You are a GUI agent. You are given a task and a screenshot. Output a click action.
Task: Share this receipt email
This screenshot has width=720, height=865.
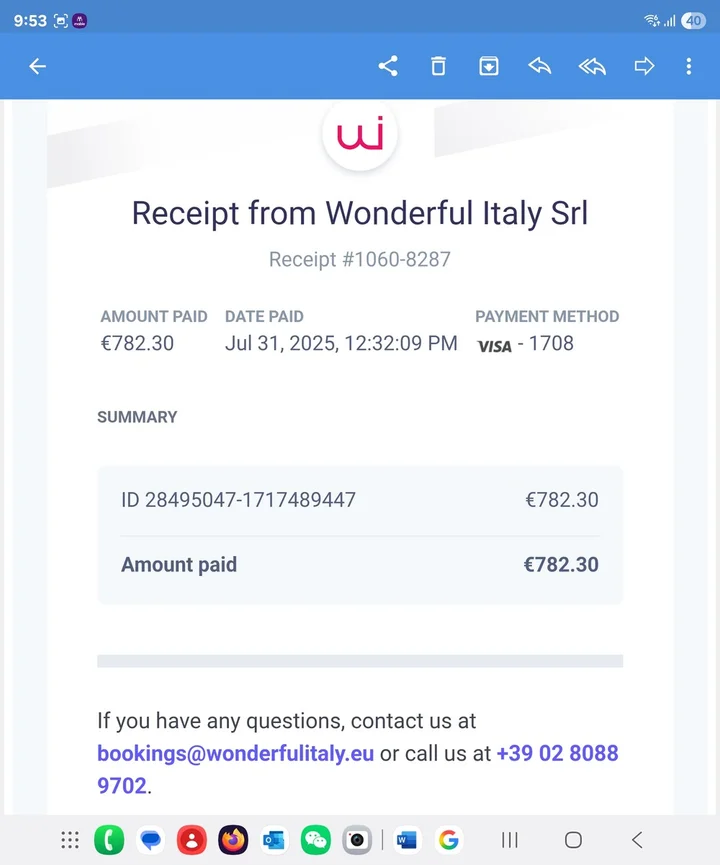coord(388,67)
